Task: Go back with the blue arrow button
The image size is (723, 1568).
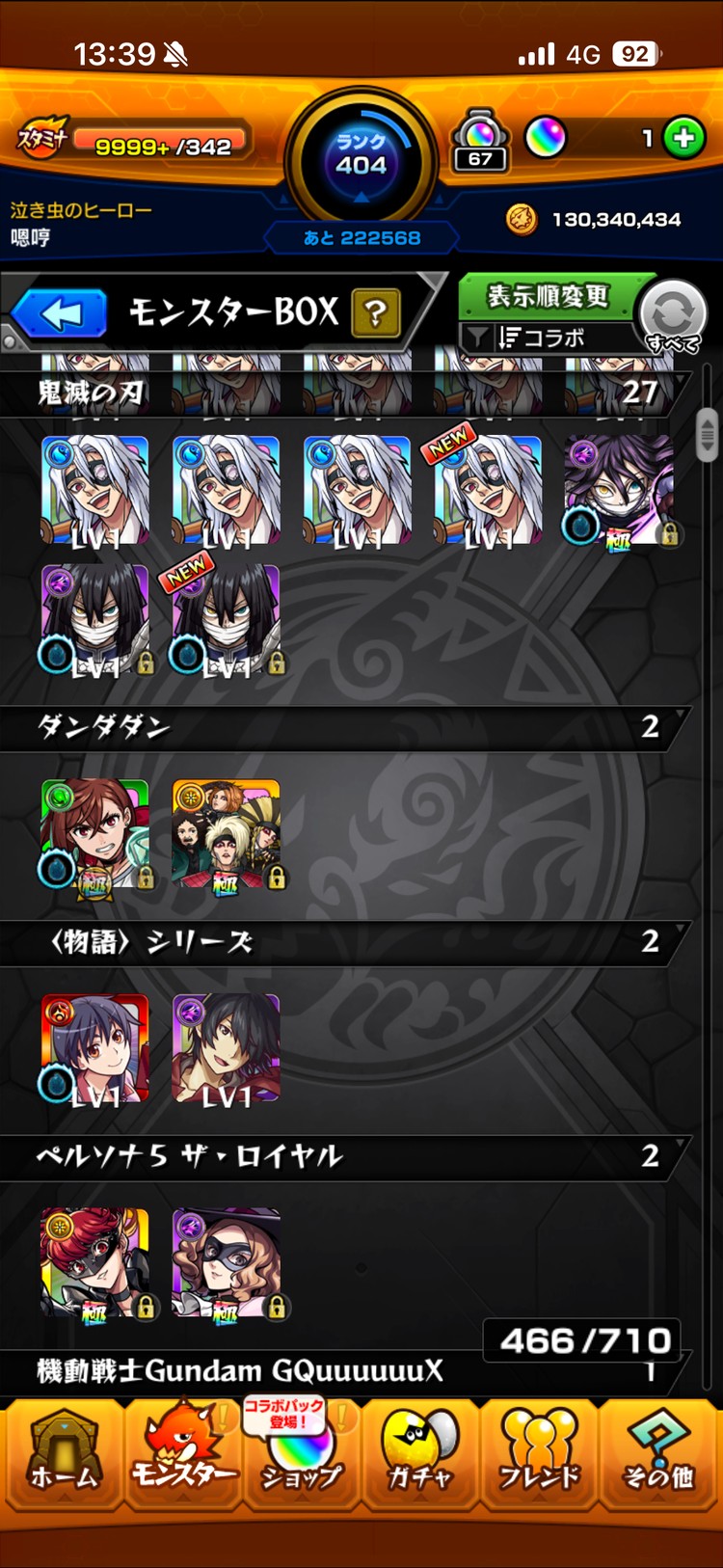Action: [x=60, y=313]
